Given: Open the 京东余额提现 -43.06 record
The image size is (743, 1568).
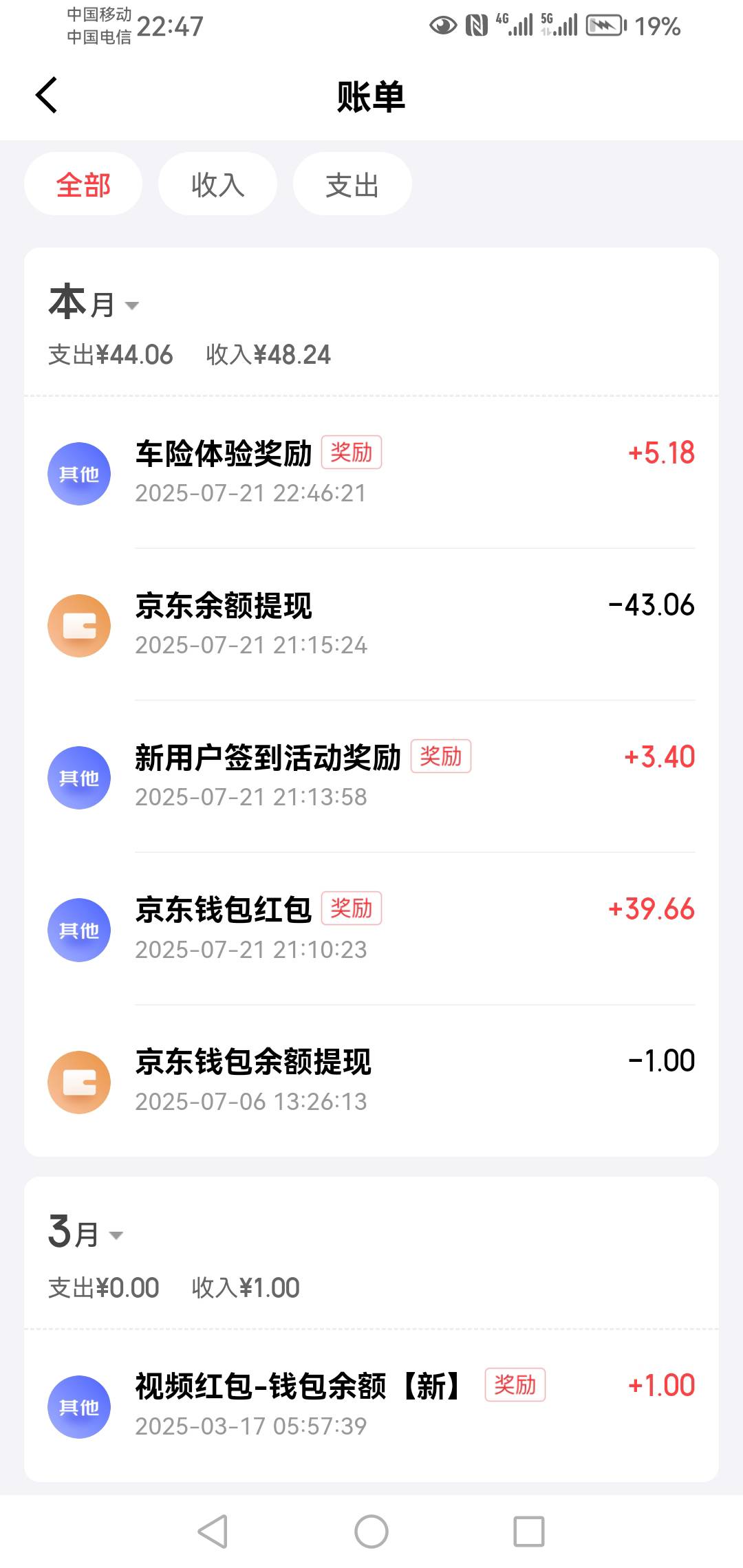Looking at the screenshot, I should [371, 625].
